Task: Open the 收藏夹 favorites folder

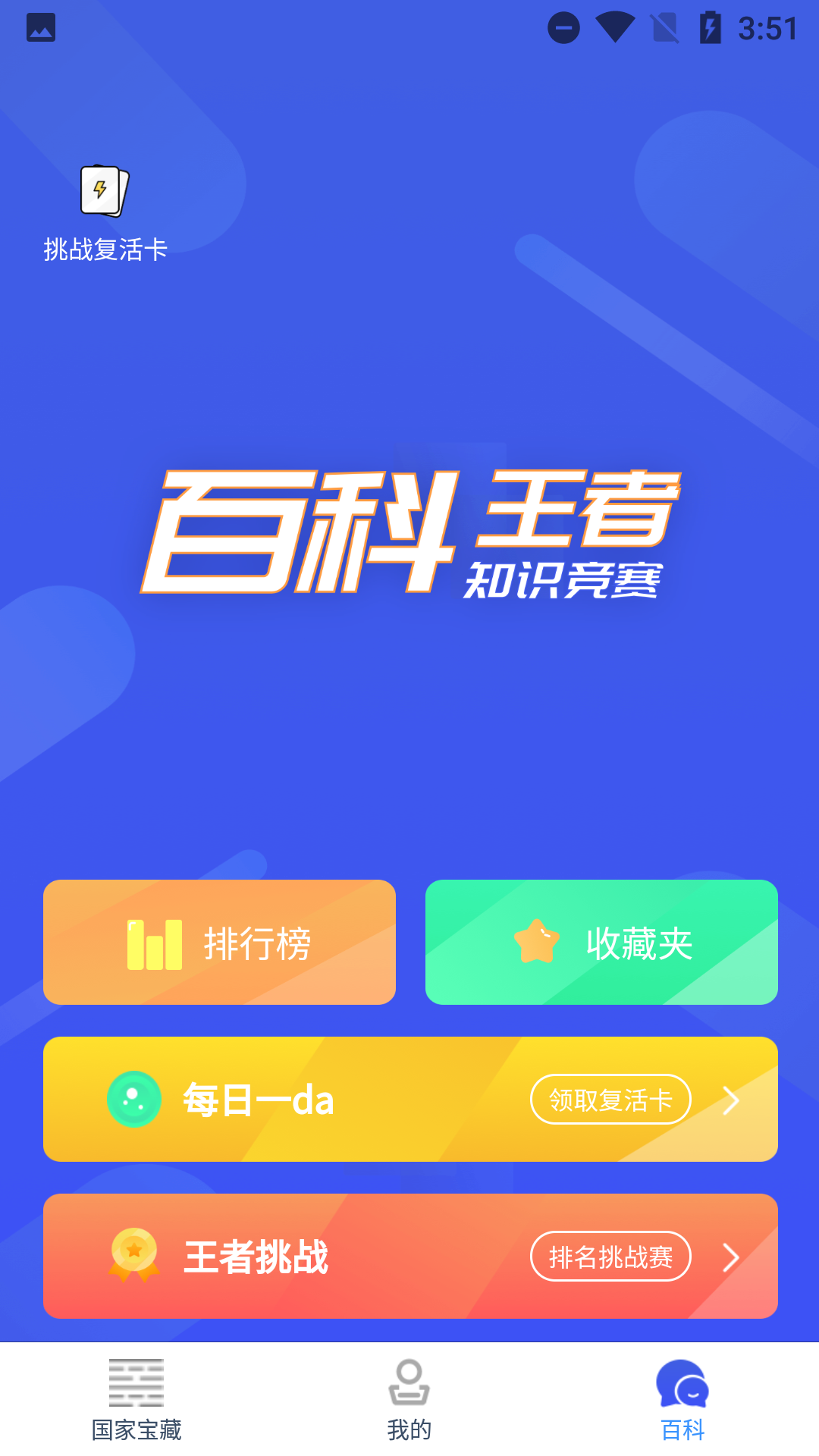Action: (601, 943)
